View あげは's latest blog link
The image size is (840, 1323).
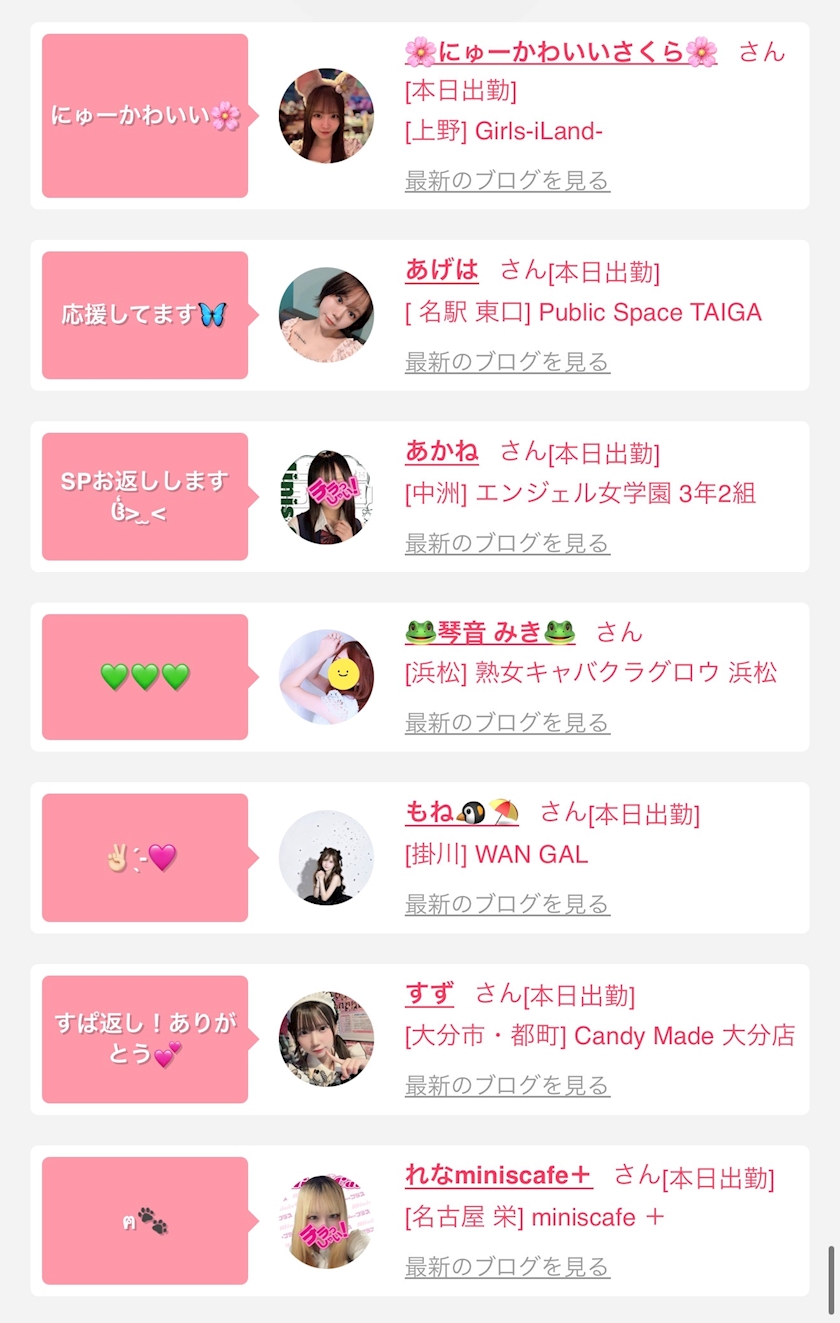pos(507,362)
